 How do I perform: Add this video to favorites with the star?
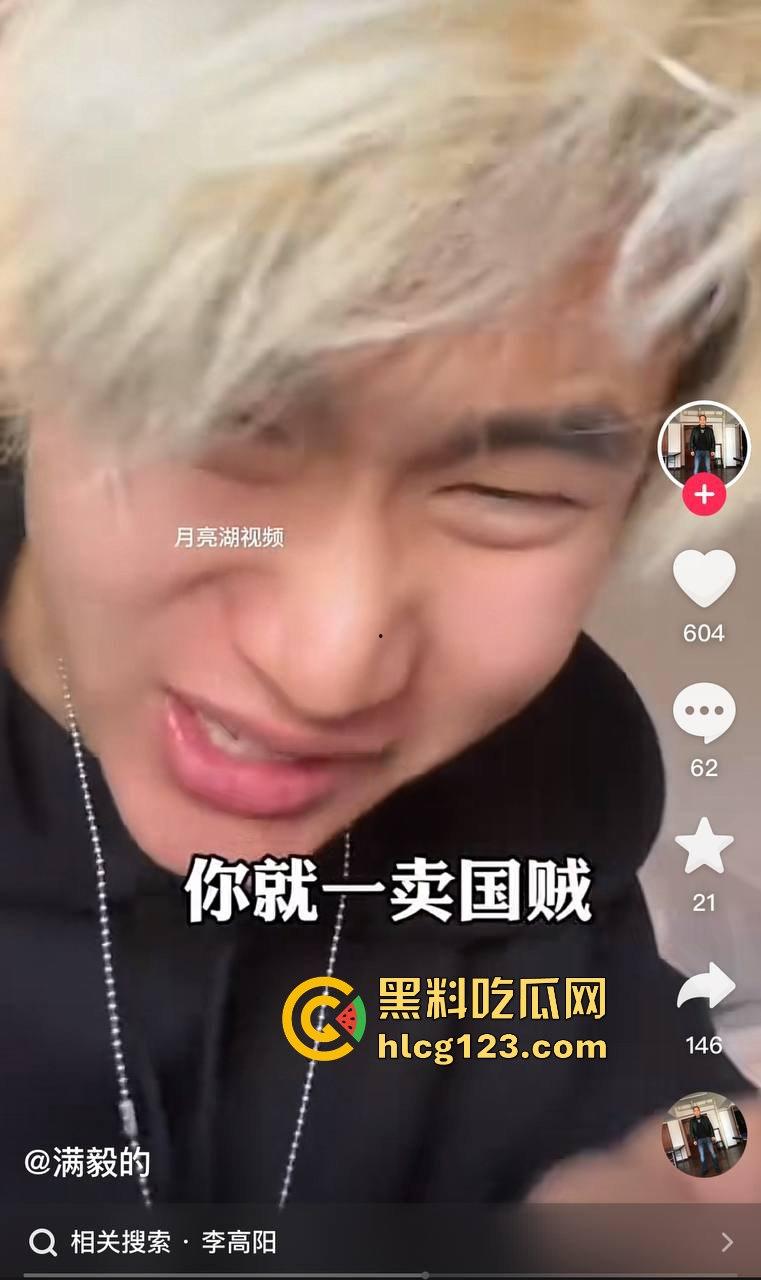coord(704,846)
